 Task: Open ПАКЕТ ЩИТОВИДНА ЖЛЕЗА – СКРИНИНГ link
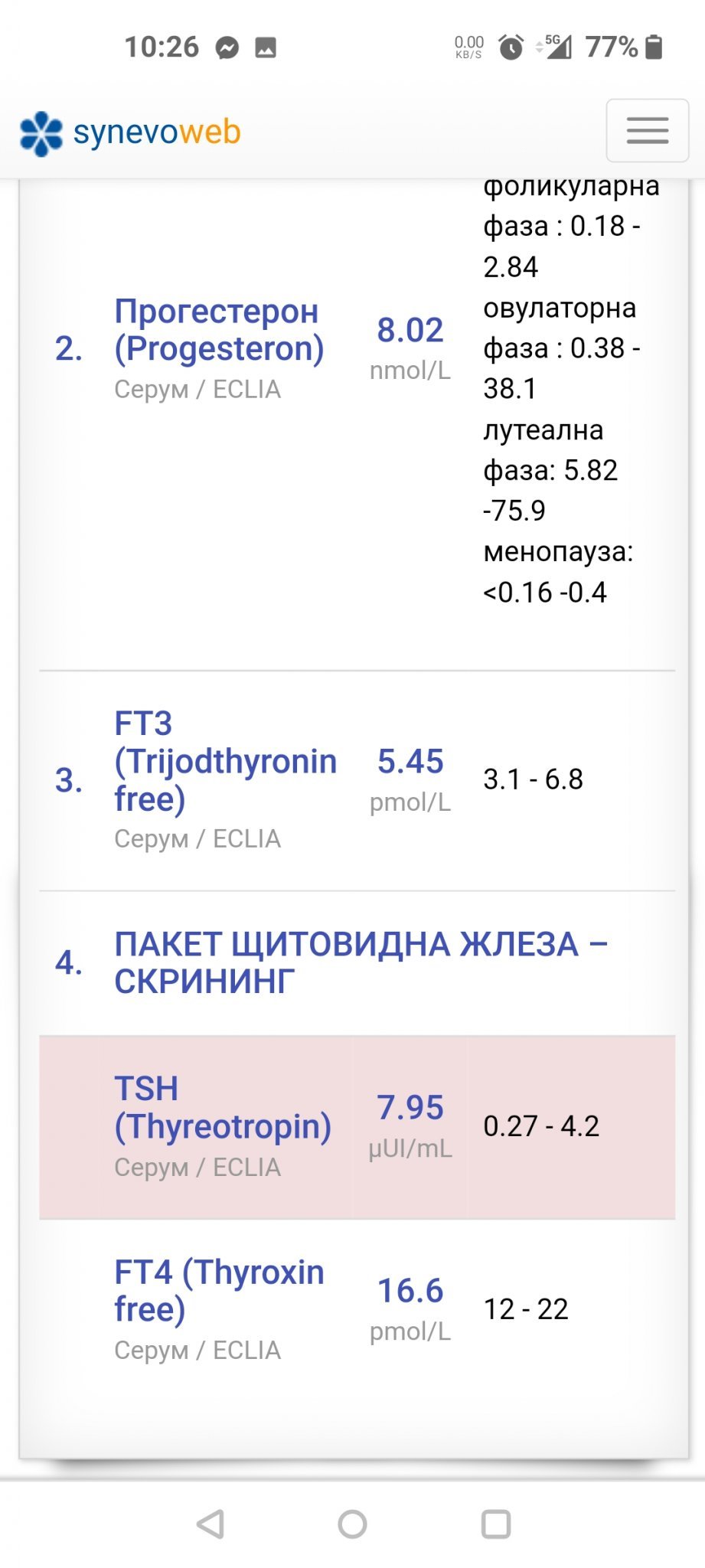point(361,962)
